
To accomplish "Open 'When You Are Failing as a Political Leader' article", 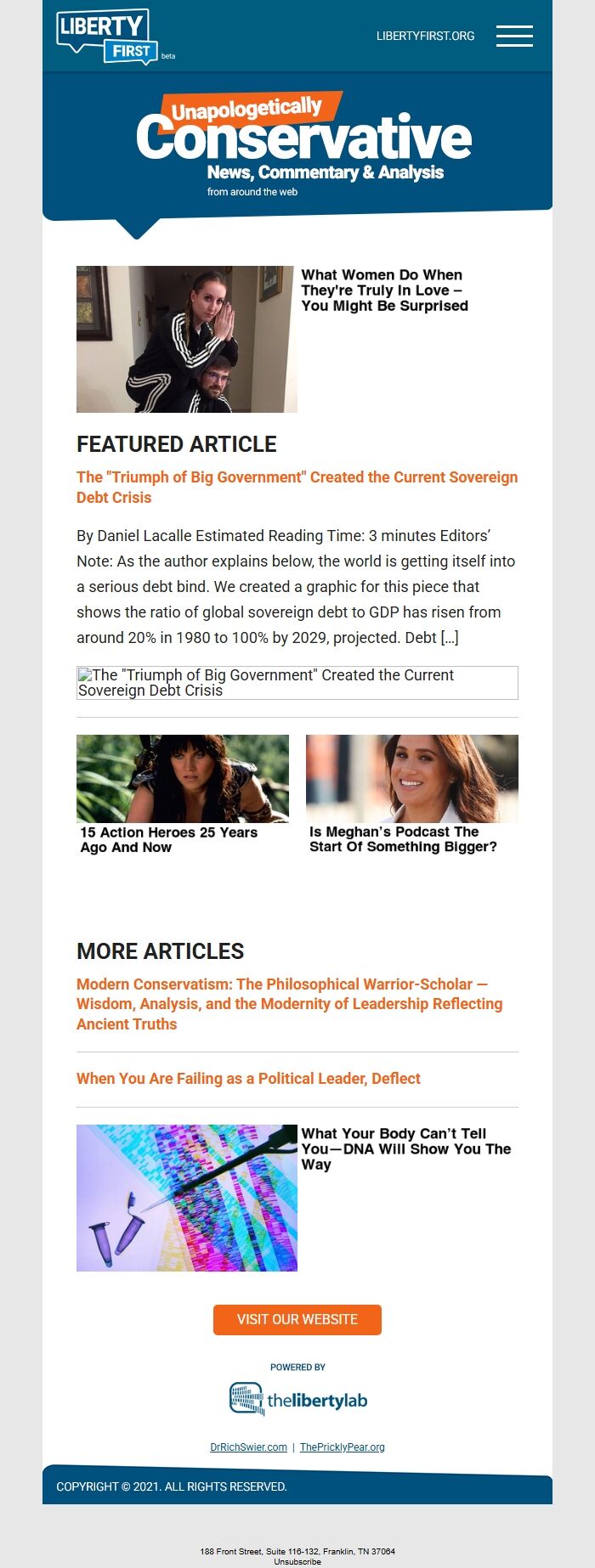I will 248,1079.
